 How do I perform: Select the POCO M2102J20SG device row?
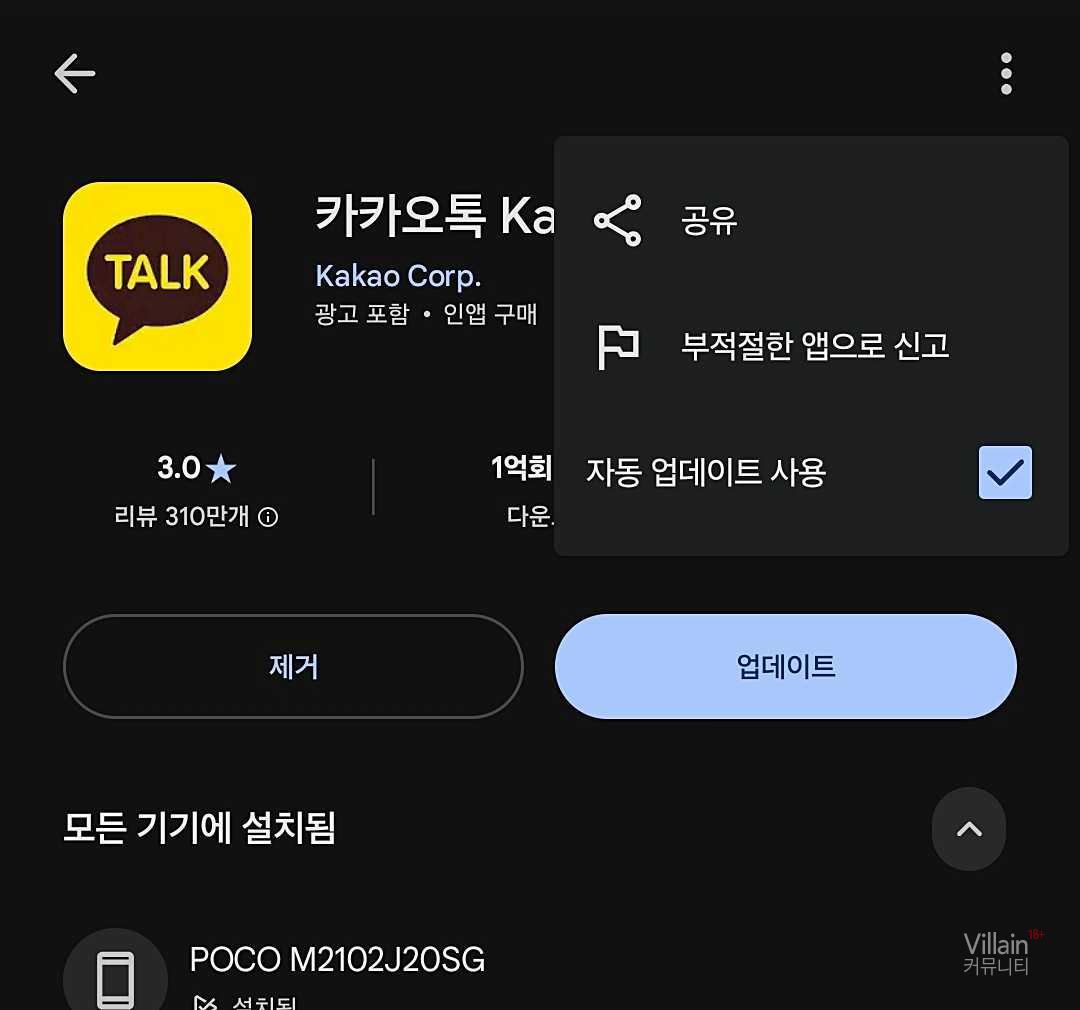337,961
